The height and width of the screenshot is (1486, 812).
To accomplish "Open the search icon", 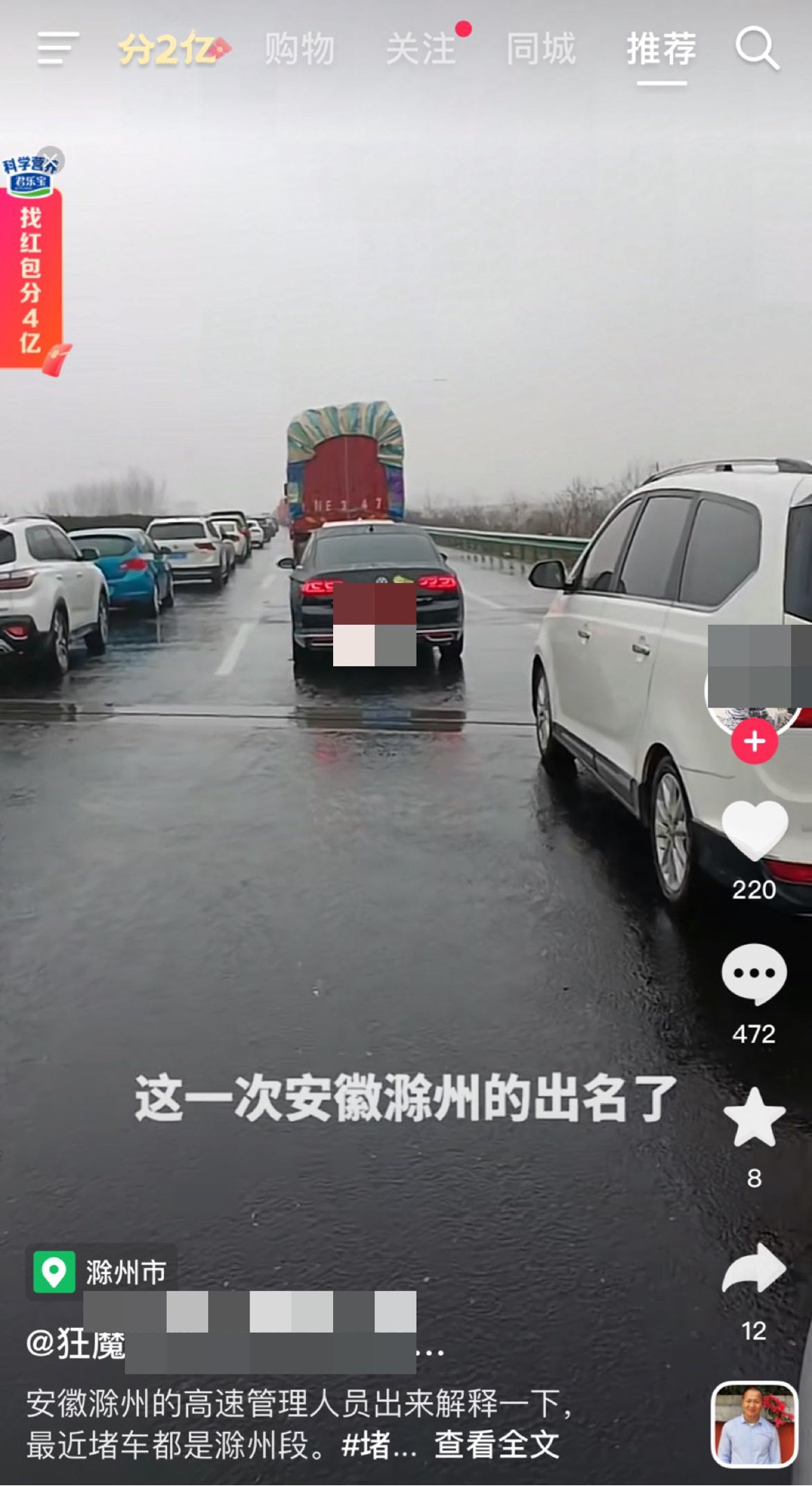I will pyautogui.click(x=756, y=50).
